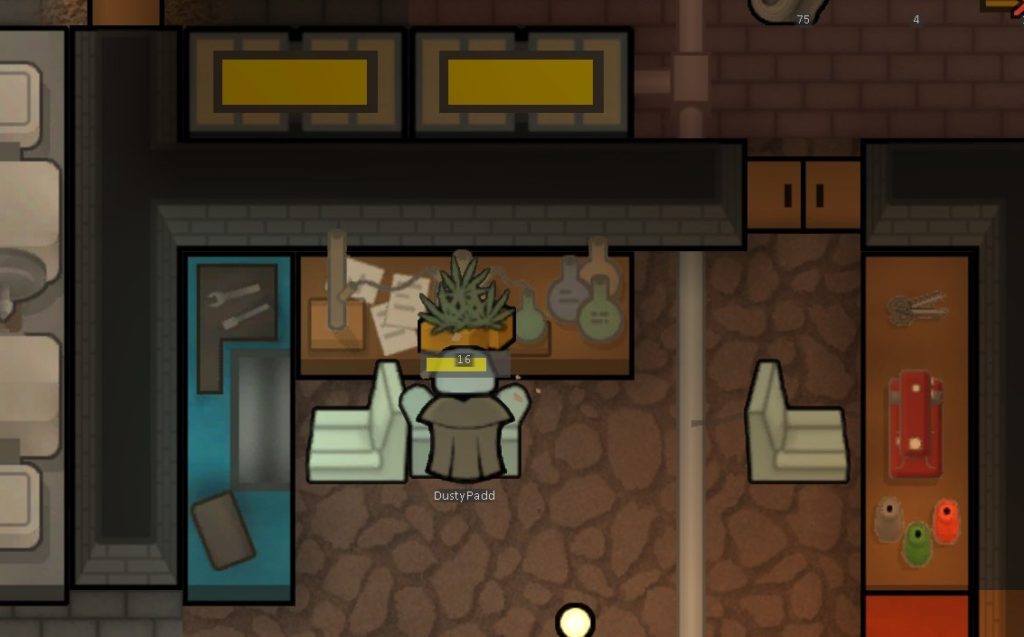Select the red machine on the orange table
Viewport: 1024px width, 637px height.
(x=915, y=425)
